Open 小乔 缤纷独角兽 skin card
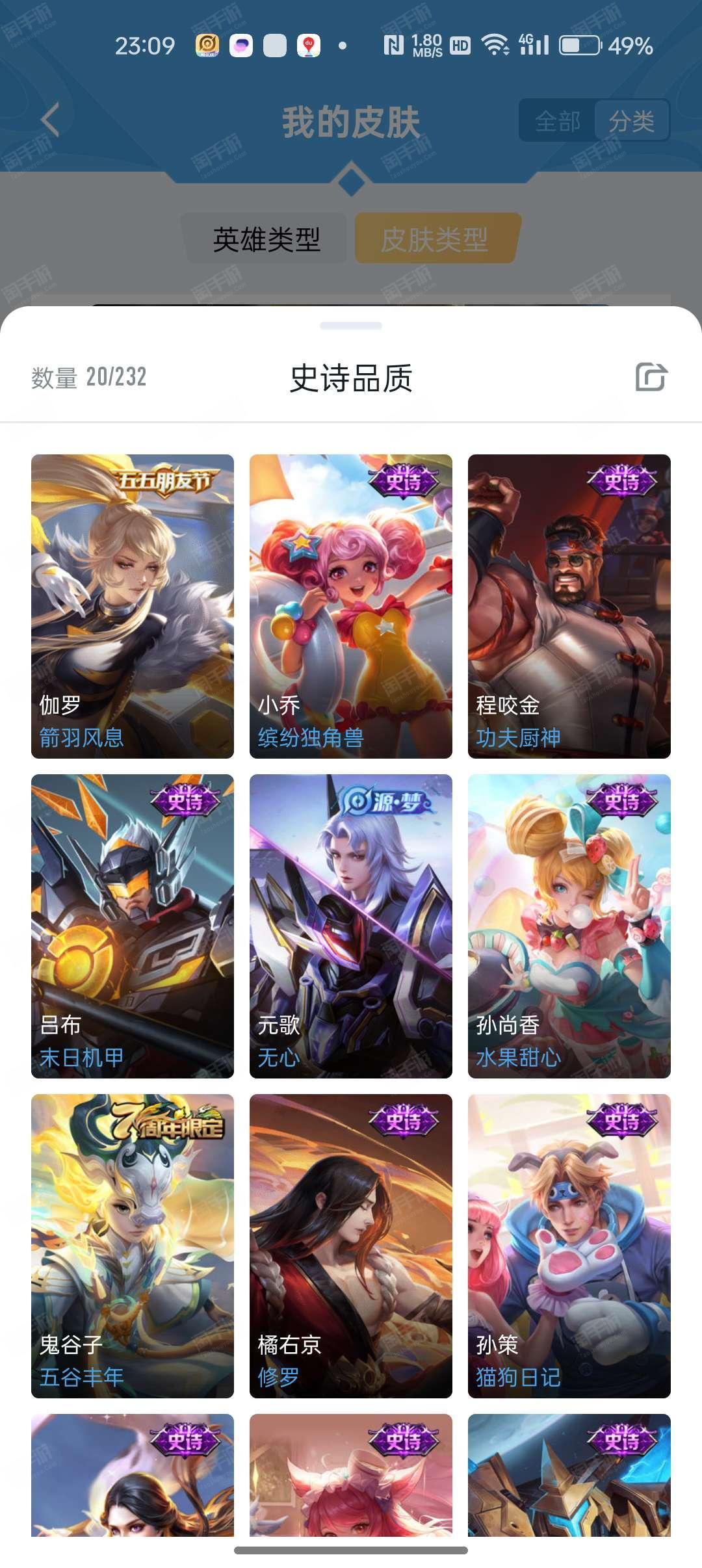The width and height of the screenshot is (702, 1568). [x=351, y=607]
